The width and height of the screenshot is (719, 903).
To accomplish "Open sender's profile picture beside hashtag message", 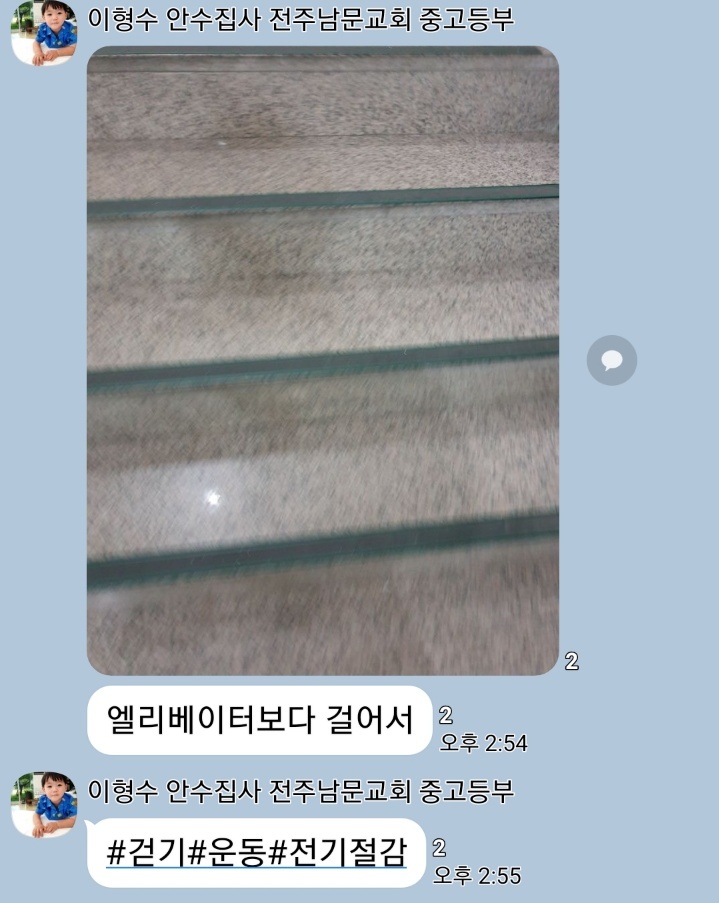I will [44, 805].
